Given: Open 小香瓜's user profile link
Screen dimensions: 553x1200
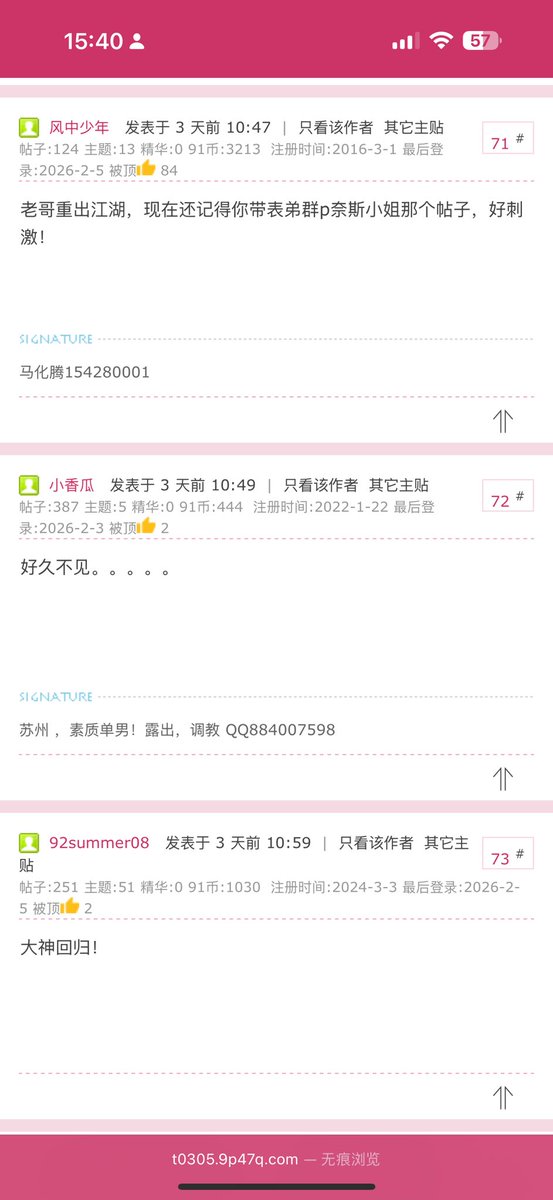Looking at the screenshot, I should pos(72,484).
